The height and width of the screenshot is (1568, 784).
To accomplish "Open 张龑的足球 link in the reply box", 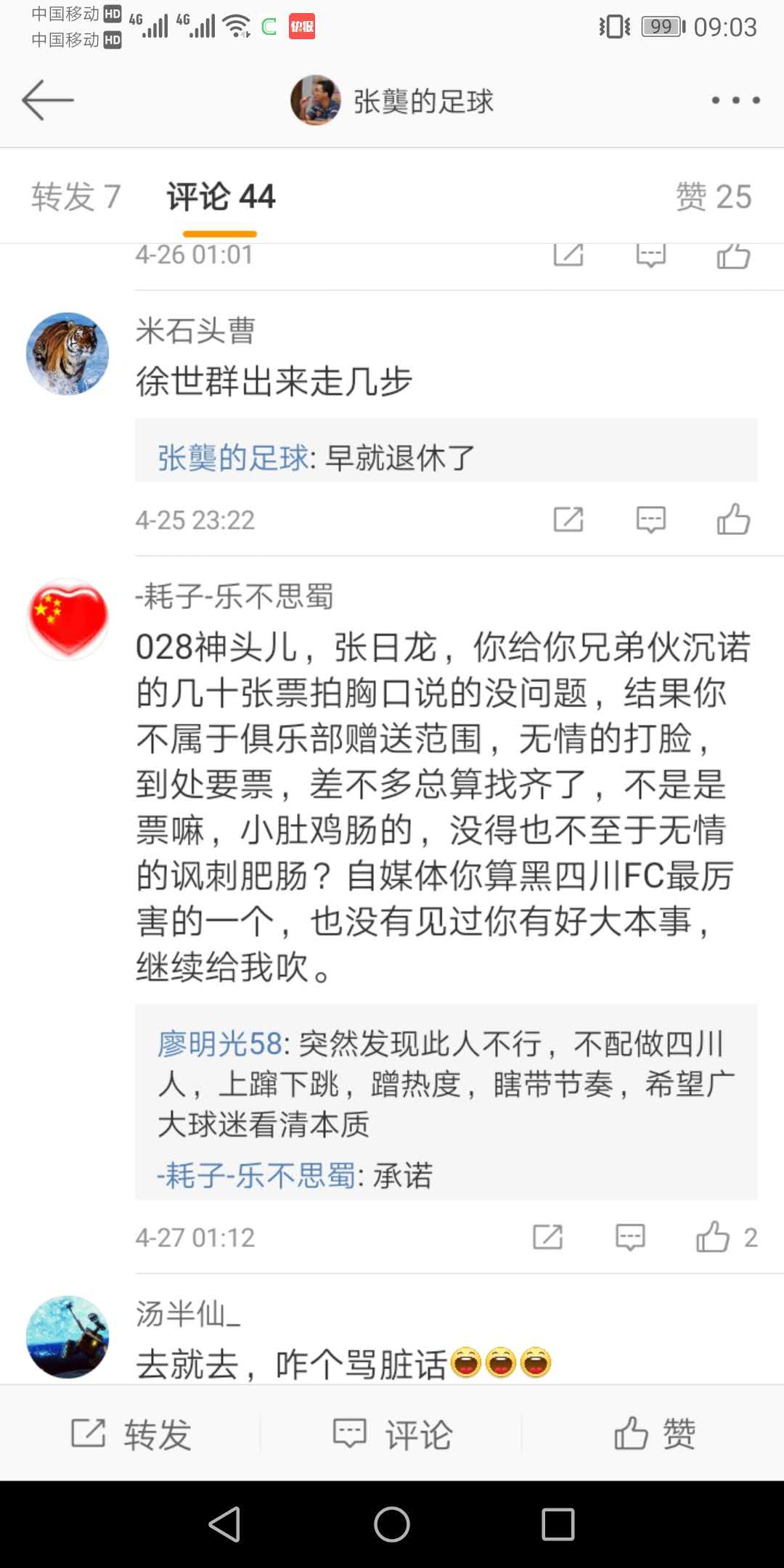I will point(233,458).
